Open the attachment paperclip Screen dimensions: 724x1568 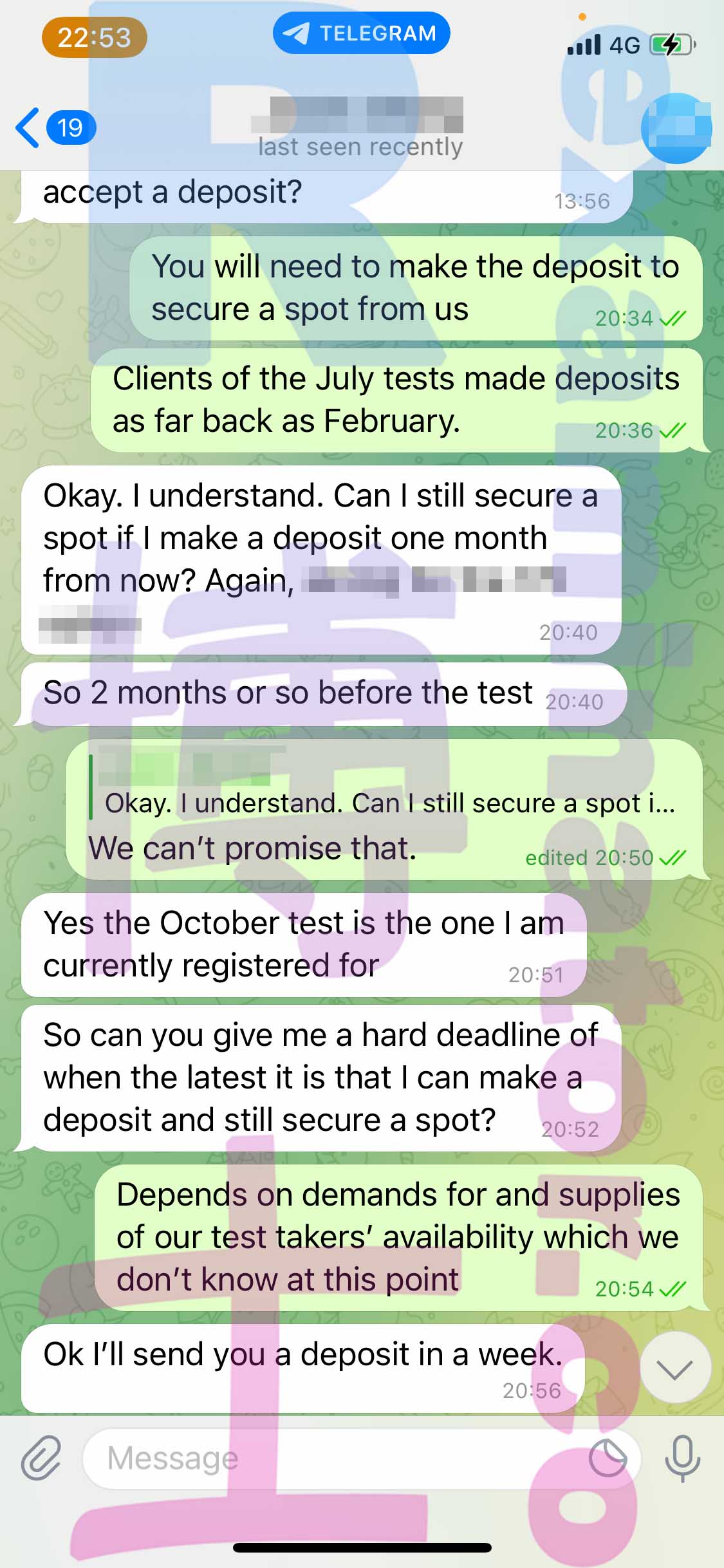(41, 1458)
